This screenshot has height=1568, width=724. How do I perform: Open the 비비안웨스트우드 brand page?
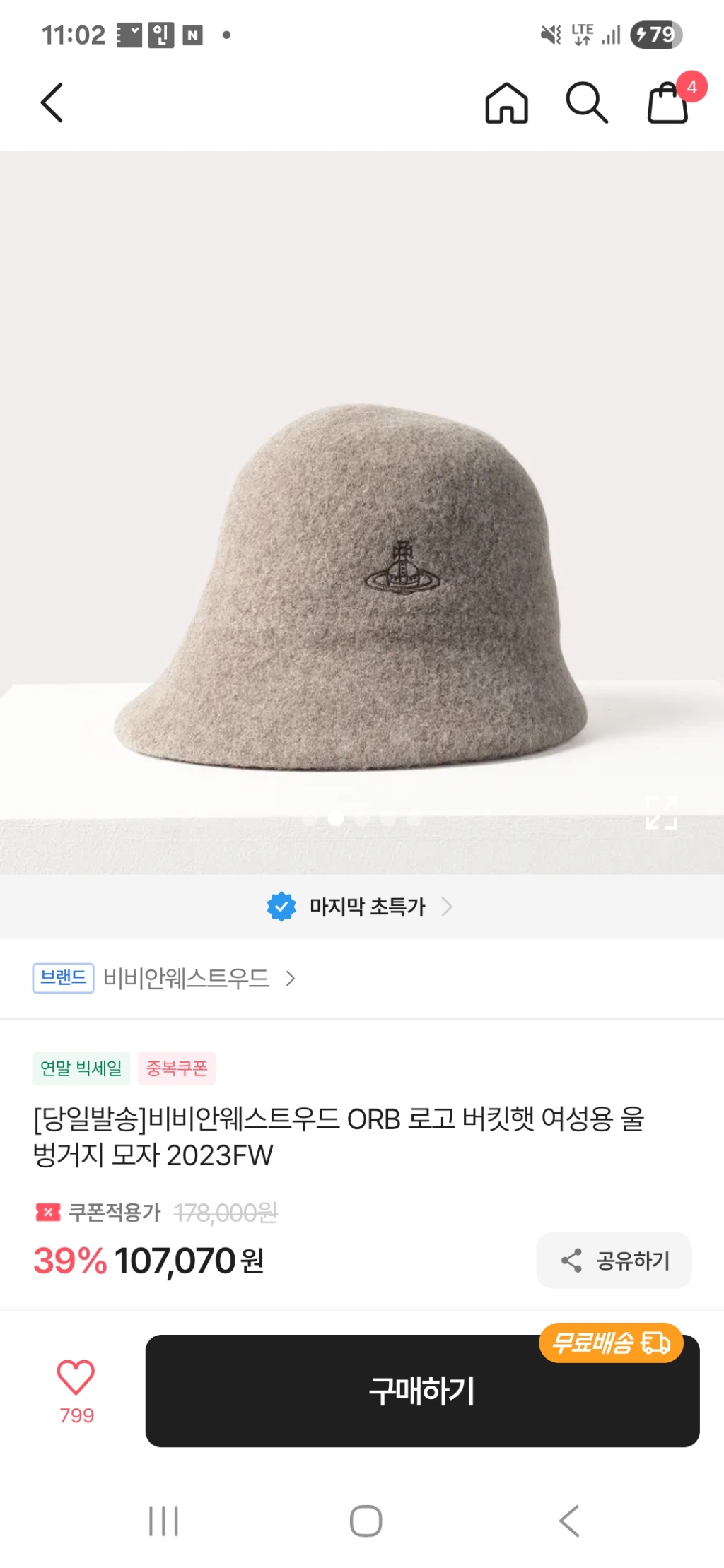(x=187, y=979)
